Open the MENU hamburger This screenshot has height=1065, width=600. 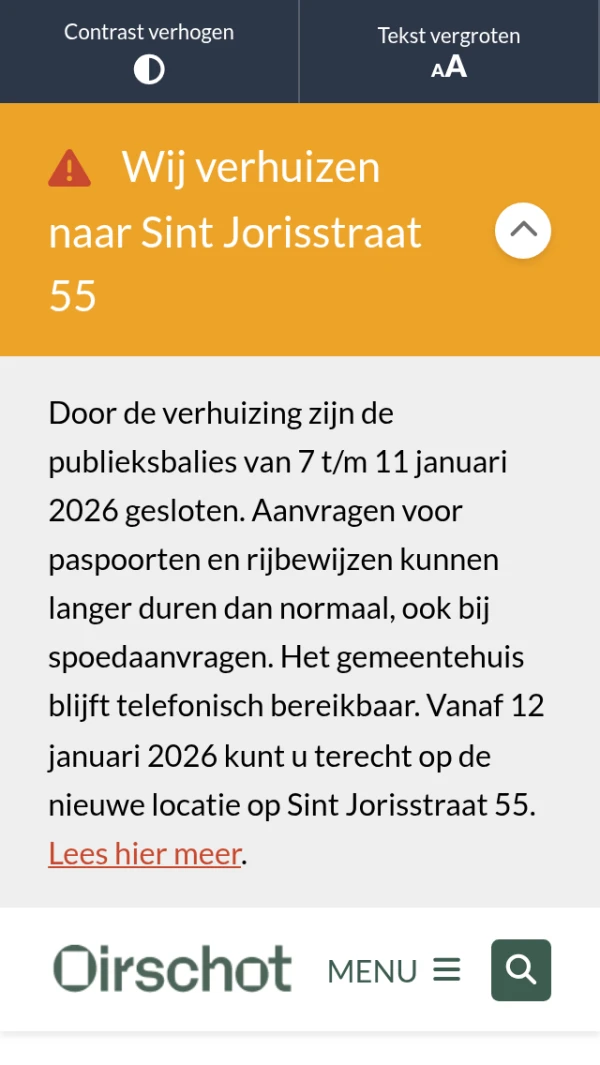394,970
